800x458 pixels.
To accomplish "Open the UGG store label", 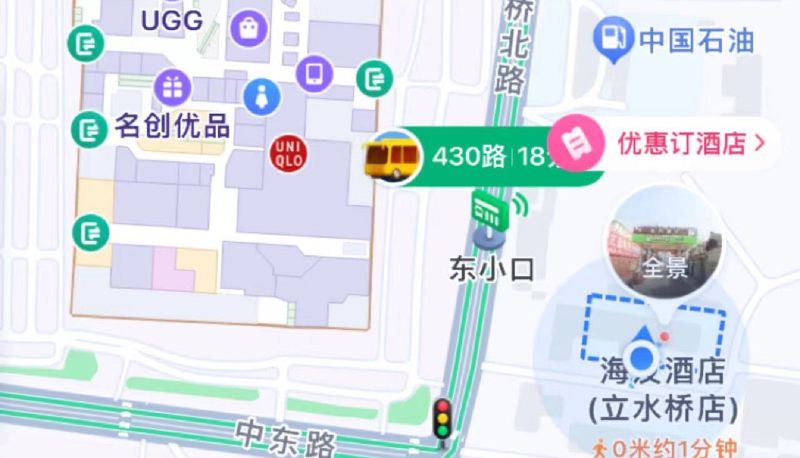I will [x=172, y=21].
